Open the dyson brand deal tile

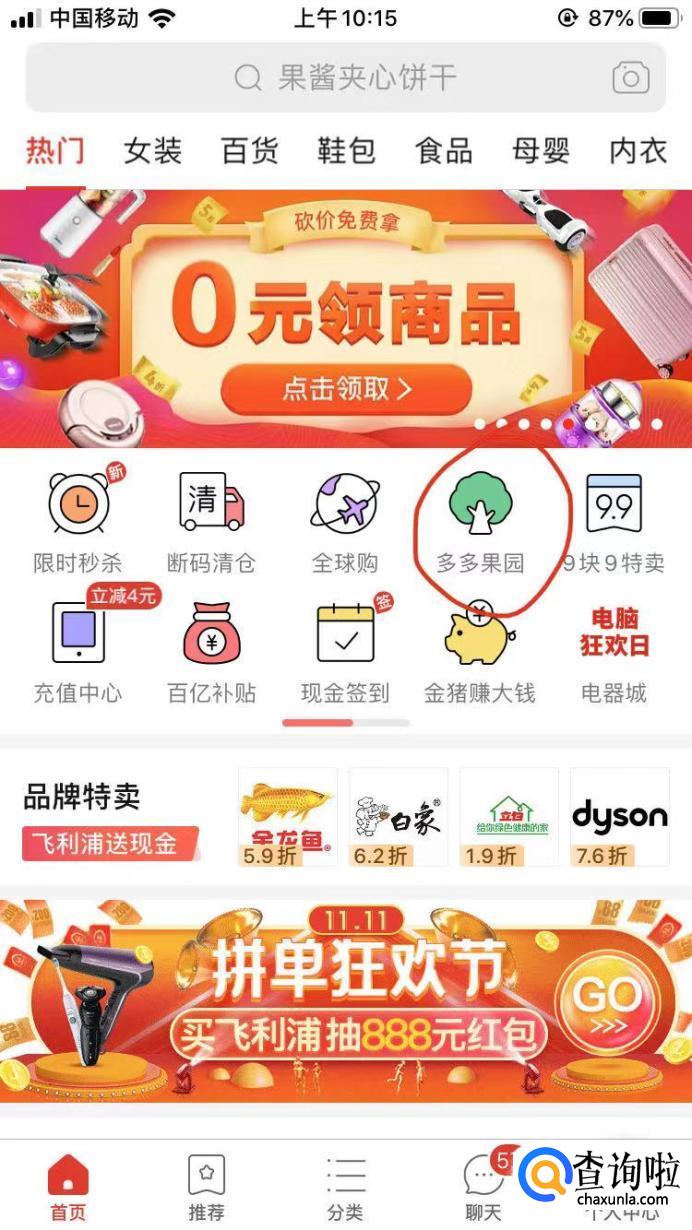tap(619, 817)
